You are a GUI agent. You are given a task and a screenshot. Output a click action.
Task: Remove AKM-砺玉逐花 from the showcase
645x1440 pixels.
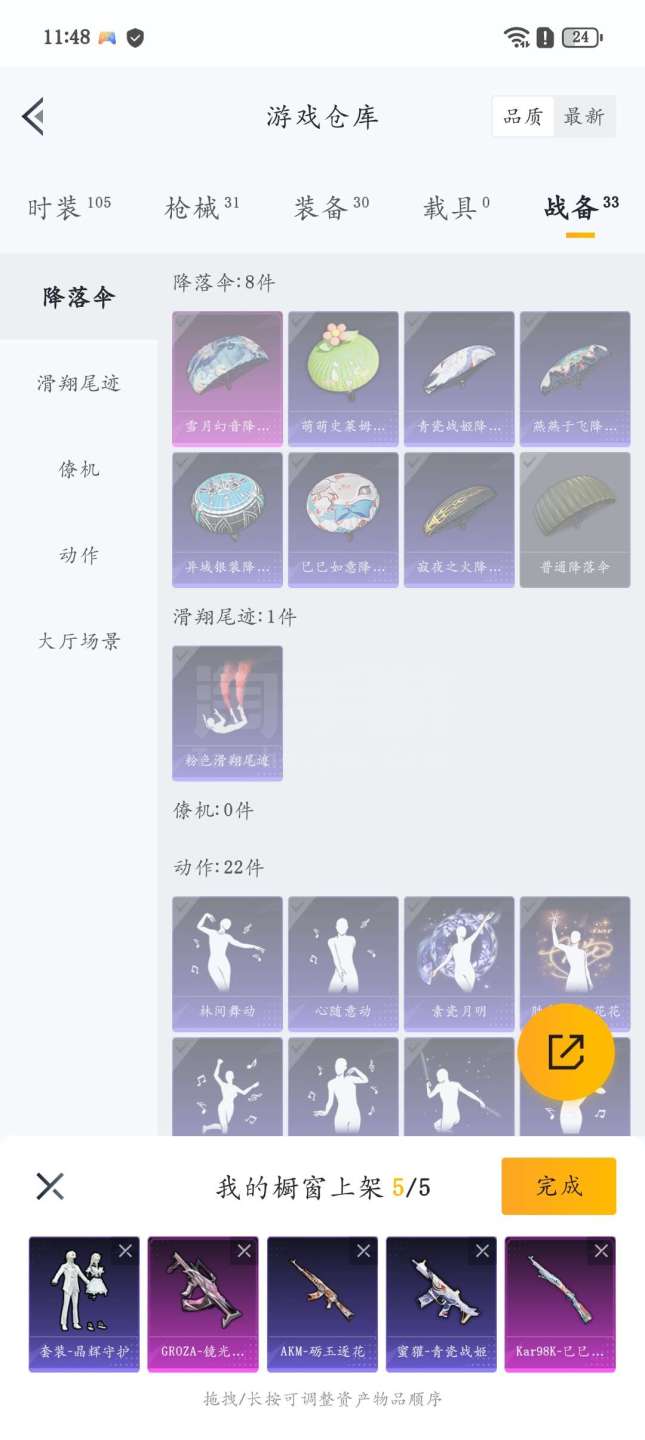(363, 1251)
